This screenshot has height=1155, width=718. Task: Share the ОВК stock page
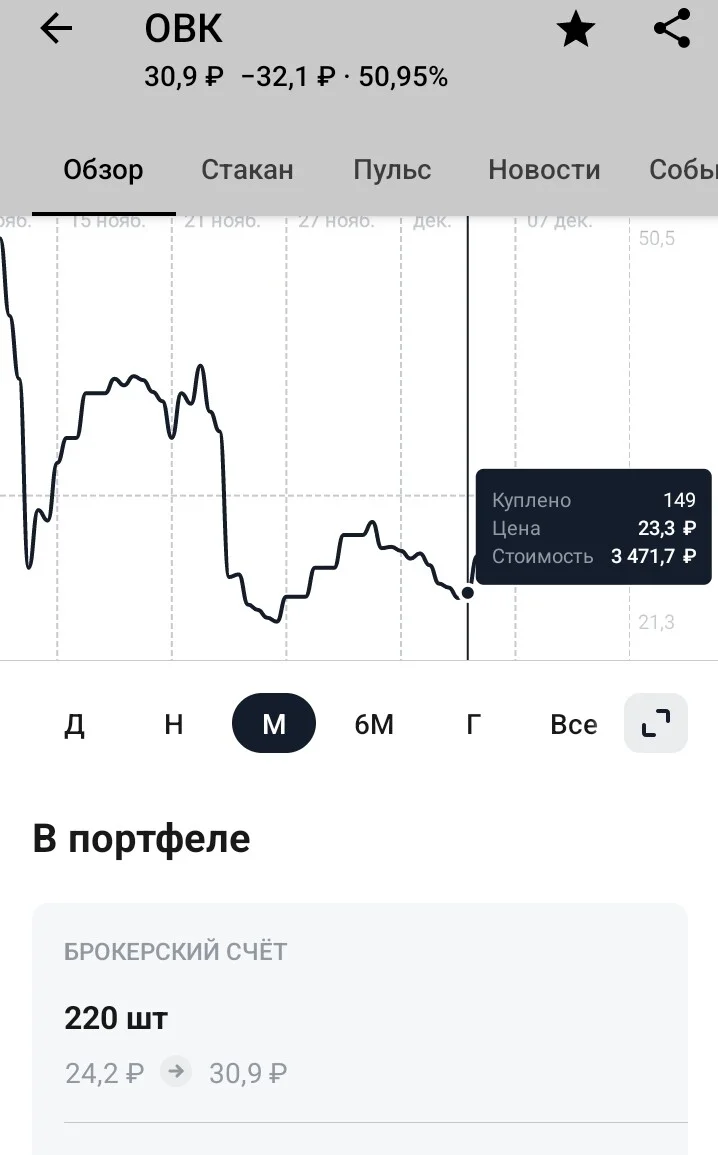click(x=672, y=29)
